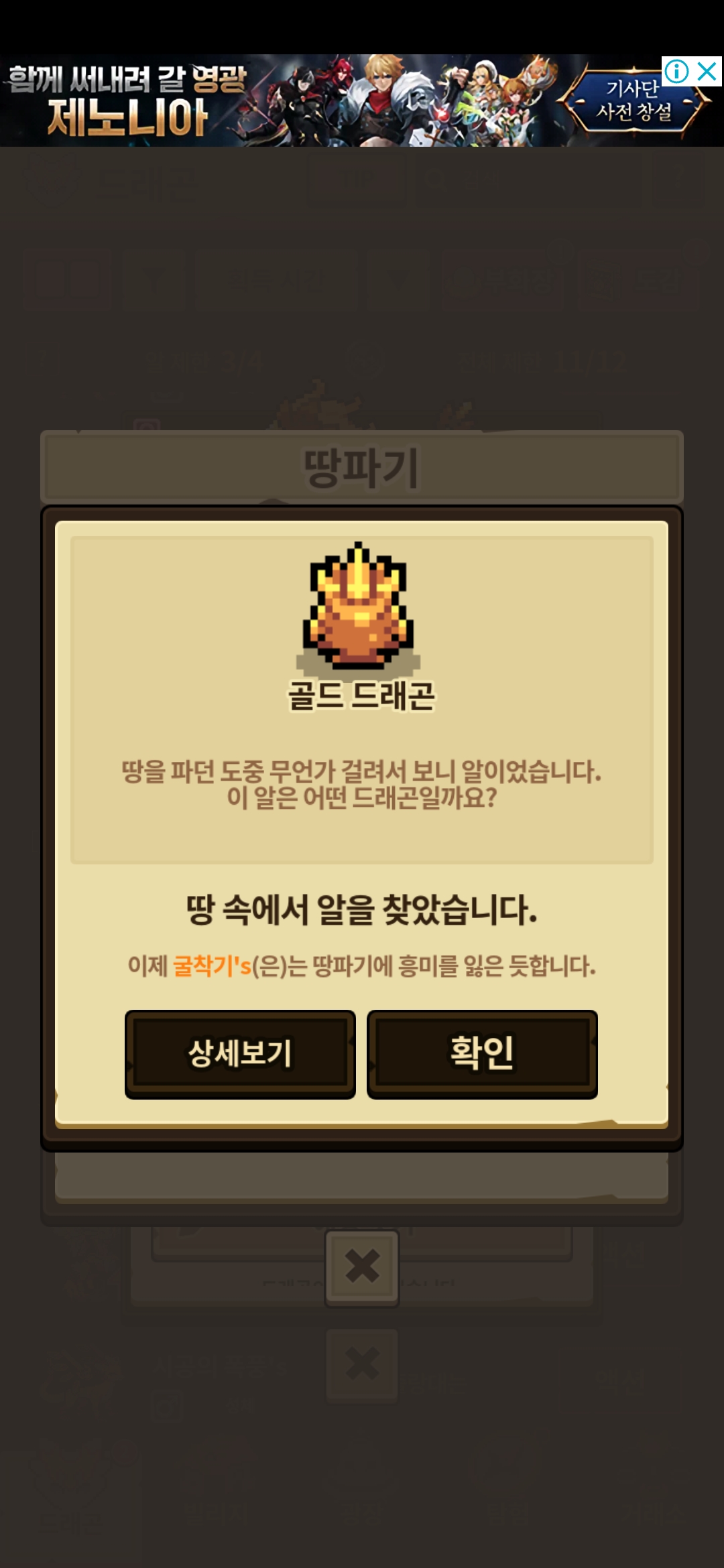
Task: Open the ad info icon
Action: [677, 71]
